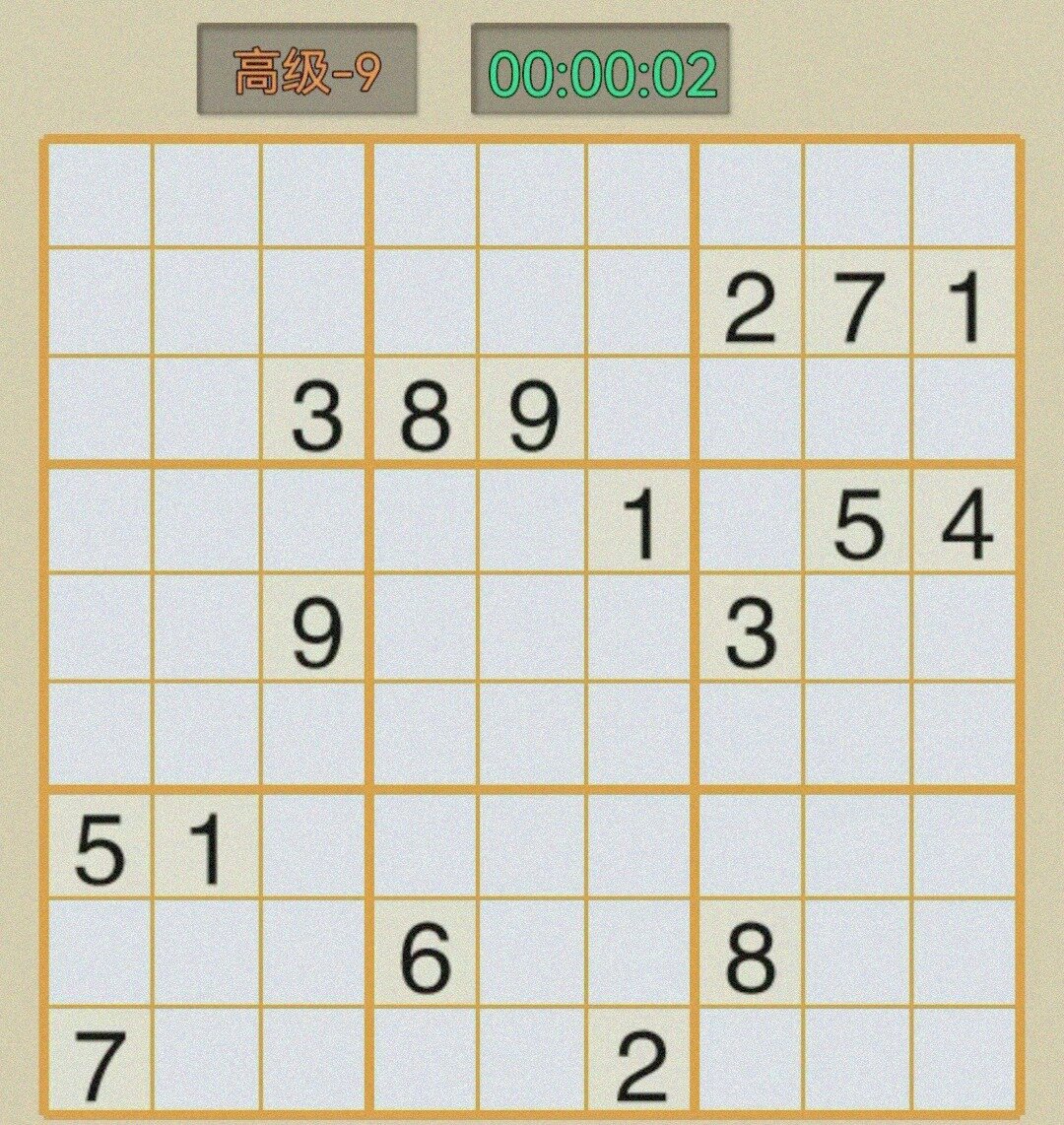
Task: Select the empty cell right after 5 1
Action: [313, 846]
